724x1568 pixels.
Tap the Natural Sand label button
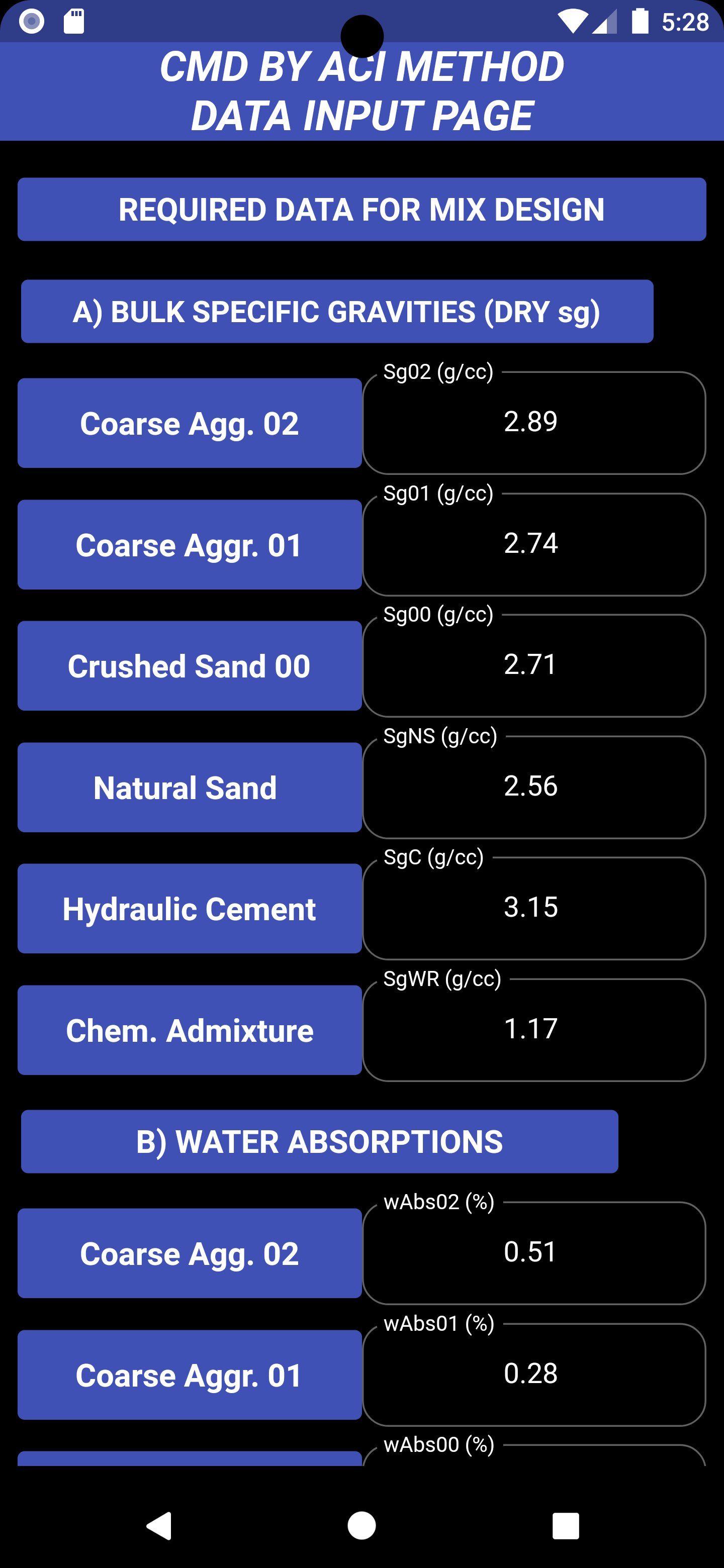pyautogui.click(x=190, y=787)
